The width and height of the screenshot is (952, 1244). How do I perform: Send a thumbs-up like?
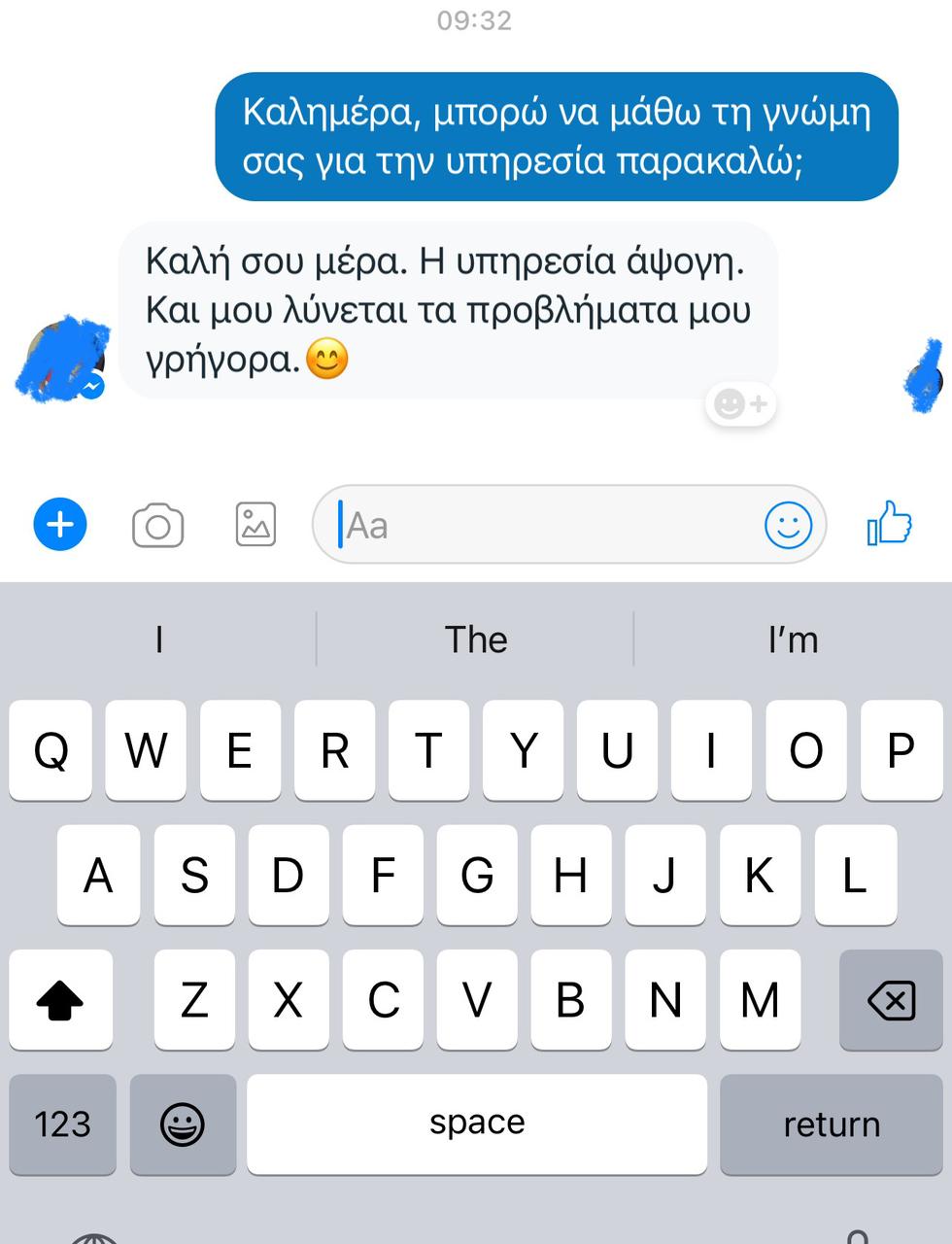(x=889, y=525)
